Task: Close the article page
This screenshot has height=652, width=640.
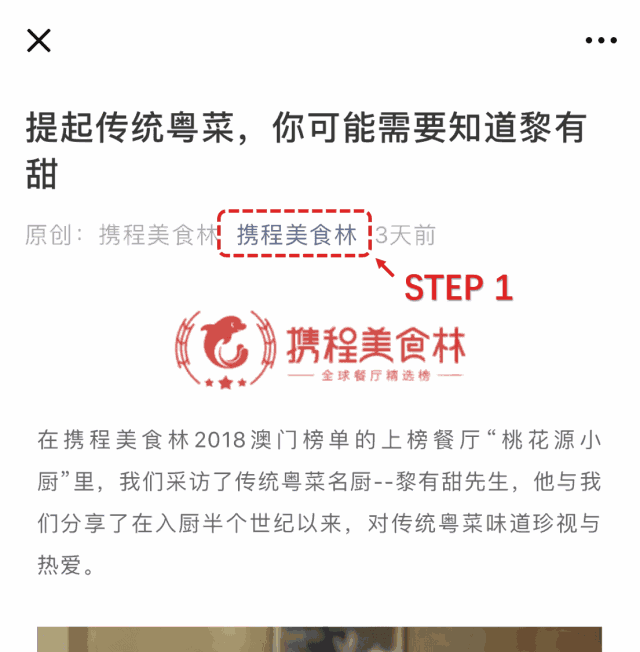Action: click(38, 41)
